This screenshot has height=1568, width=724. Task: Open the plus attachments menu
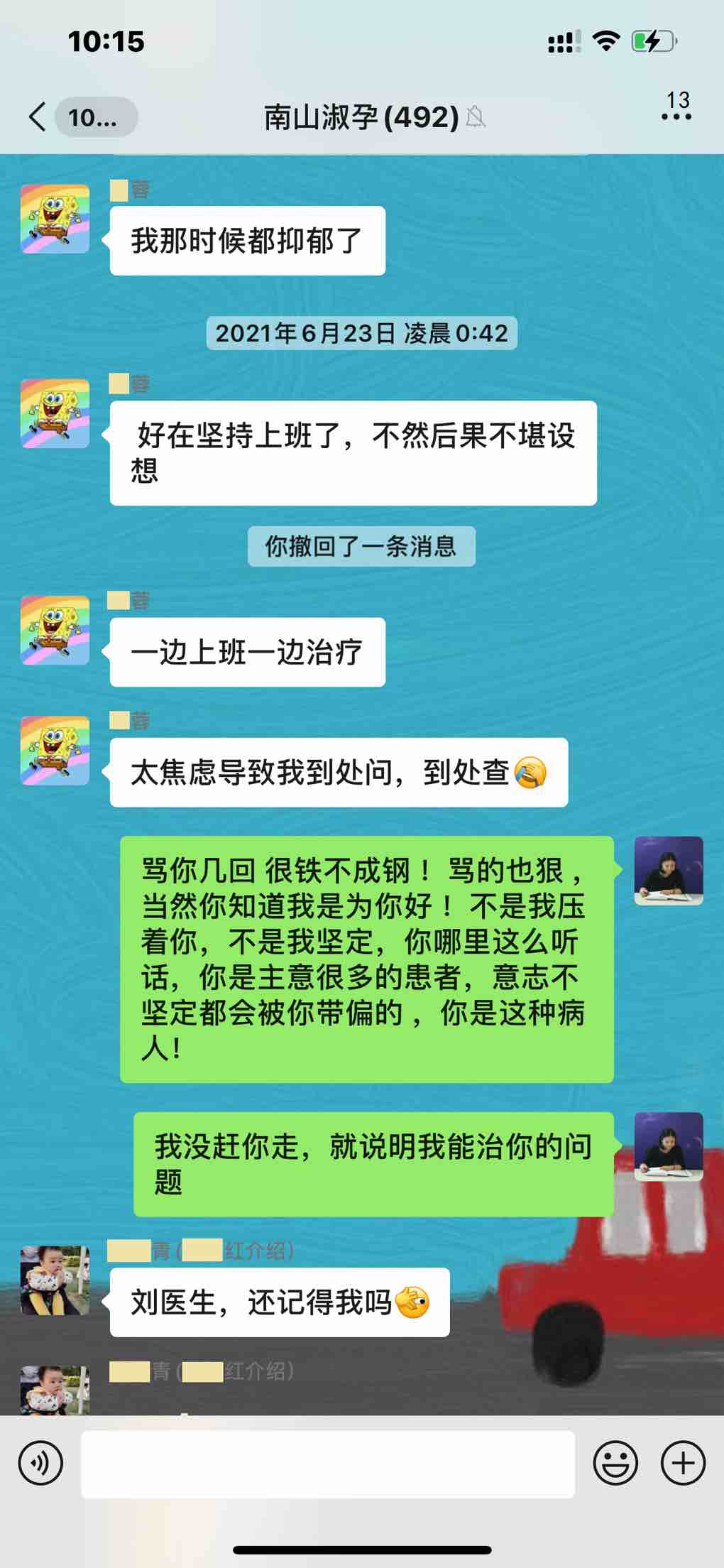click(683, 1463)
